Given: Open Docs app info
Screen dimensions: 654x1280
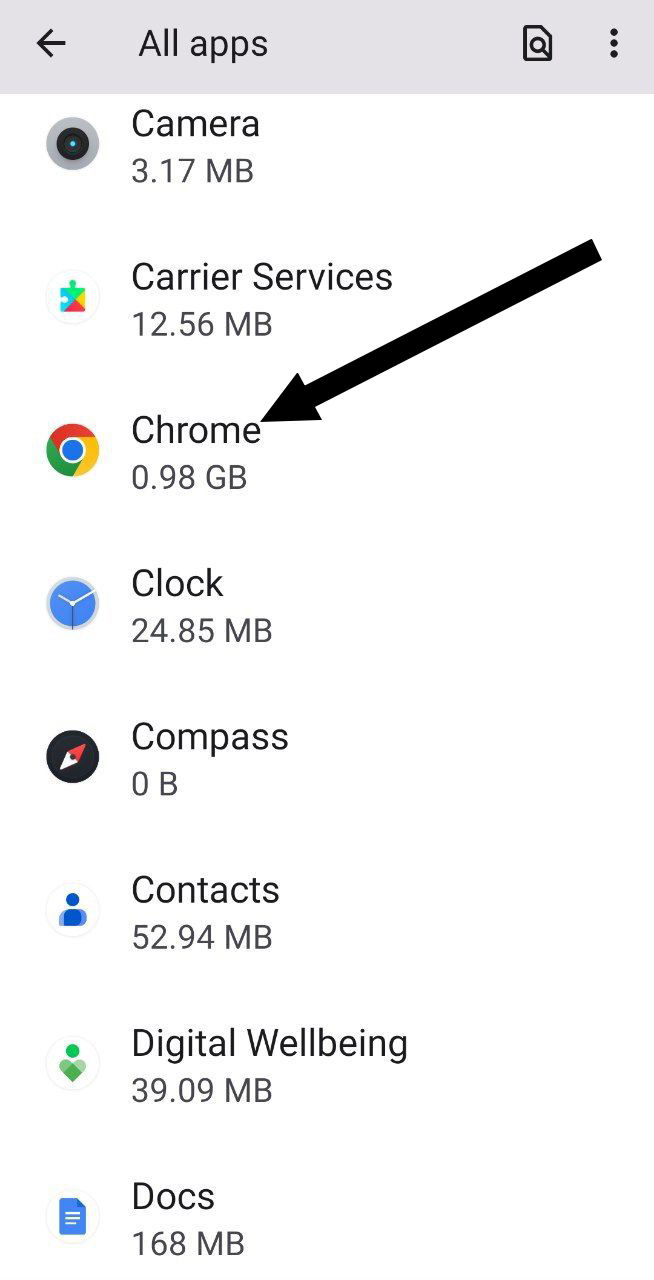Looking at the screenshot, I should 187,1218.
